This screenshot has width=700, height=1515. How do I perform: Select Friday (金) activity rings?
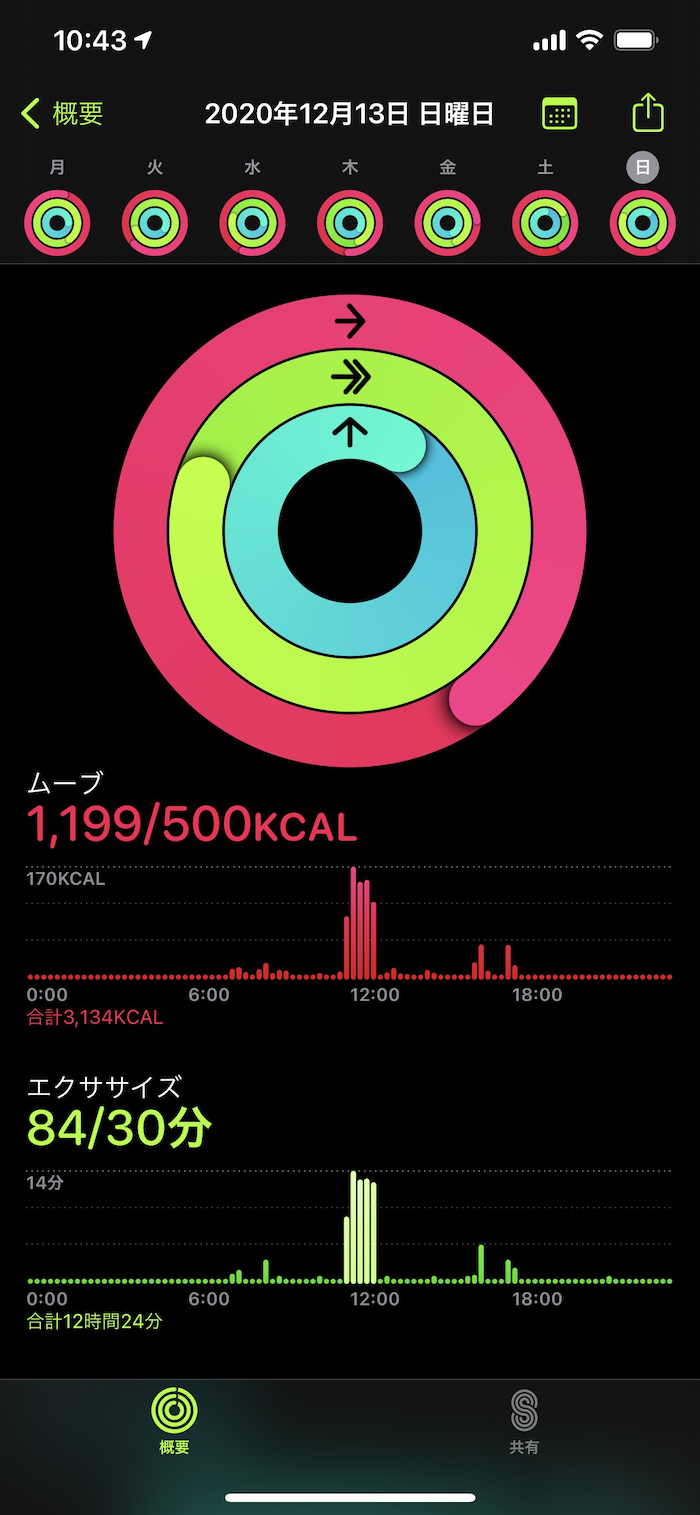448,222
